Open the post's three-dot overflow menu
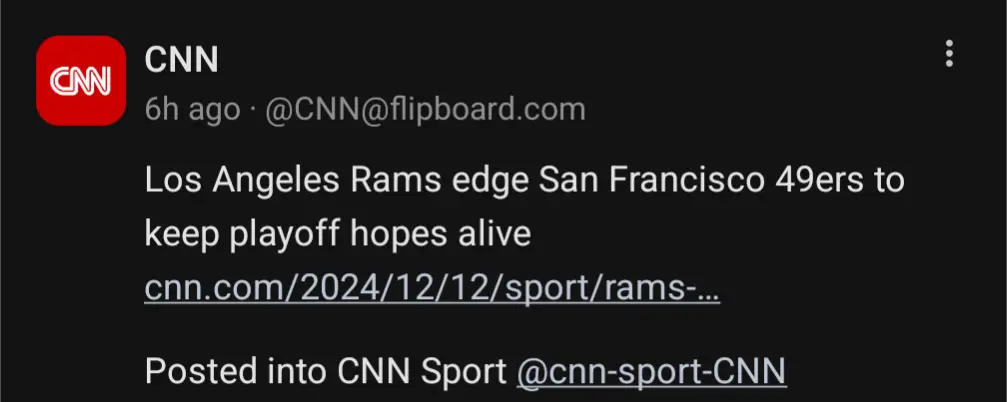Screen dimensions: 1007x402 pyautogui.click(x=949, y=55)
